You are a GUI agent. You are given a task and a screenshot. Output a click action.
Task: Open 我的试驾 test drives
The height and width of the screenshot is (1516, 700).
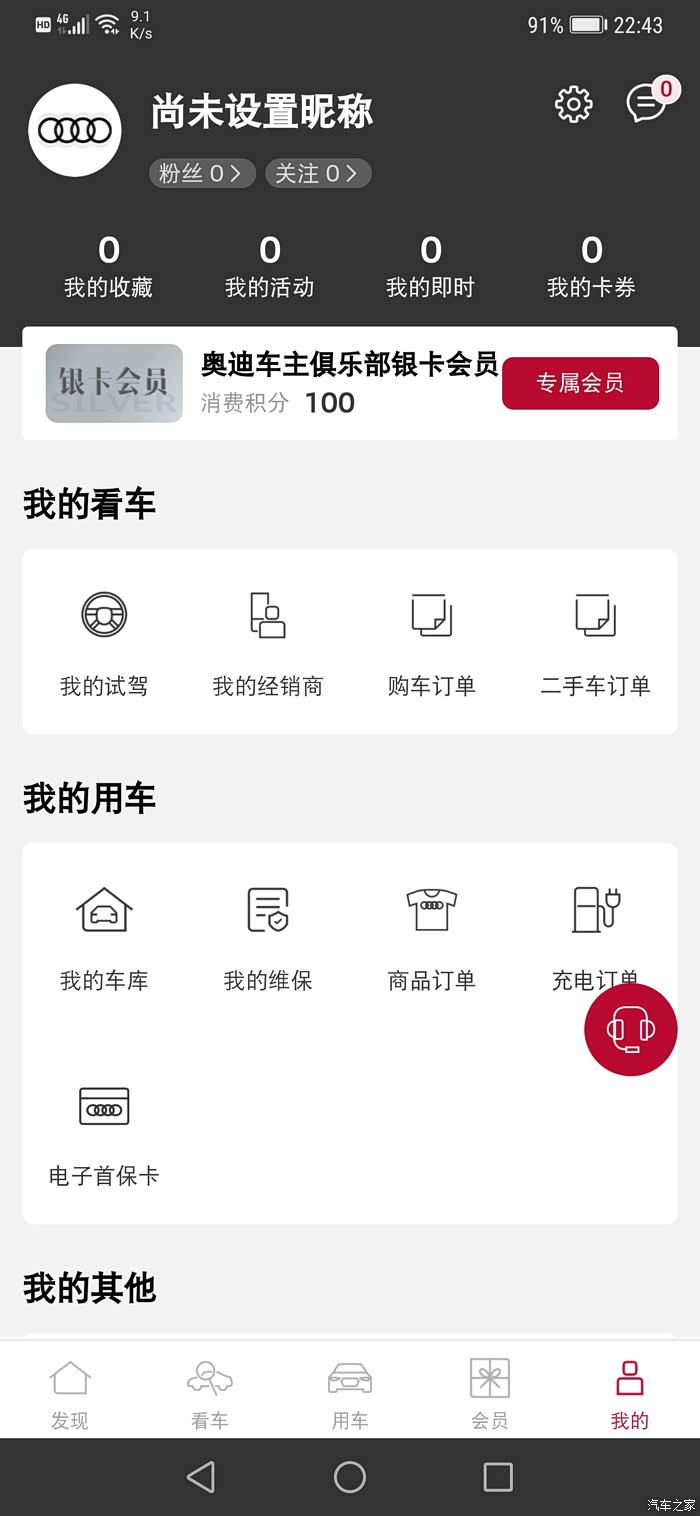click(x=104, y=643)
